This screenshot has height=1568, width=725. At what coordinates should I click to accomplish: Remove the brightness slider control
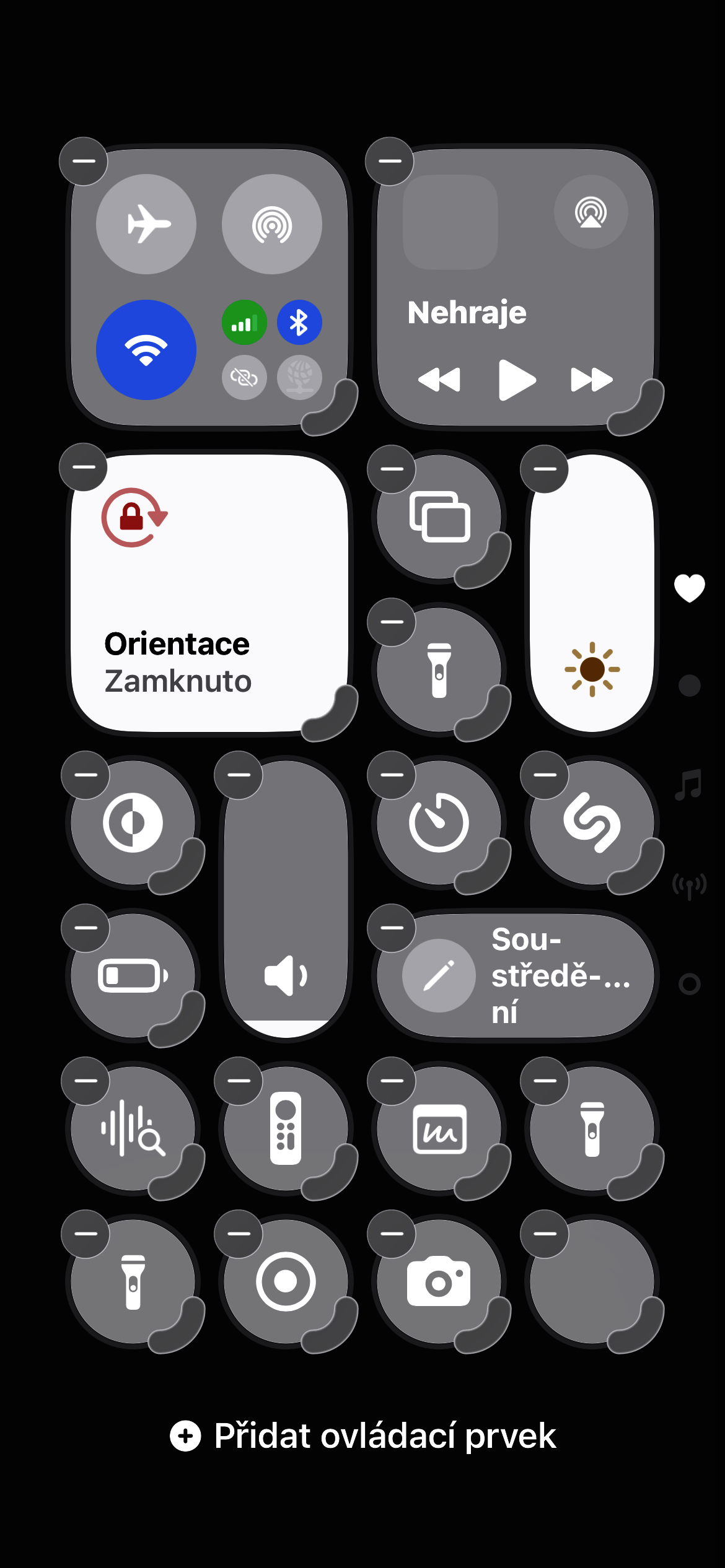[545, 469]
